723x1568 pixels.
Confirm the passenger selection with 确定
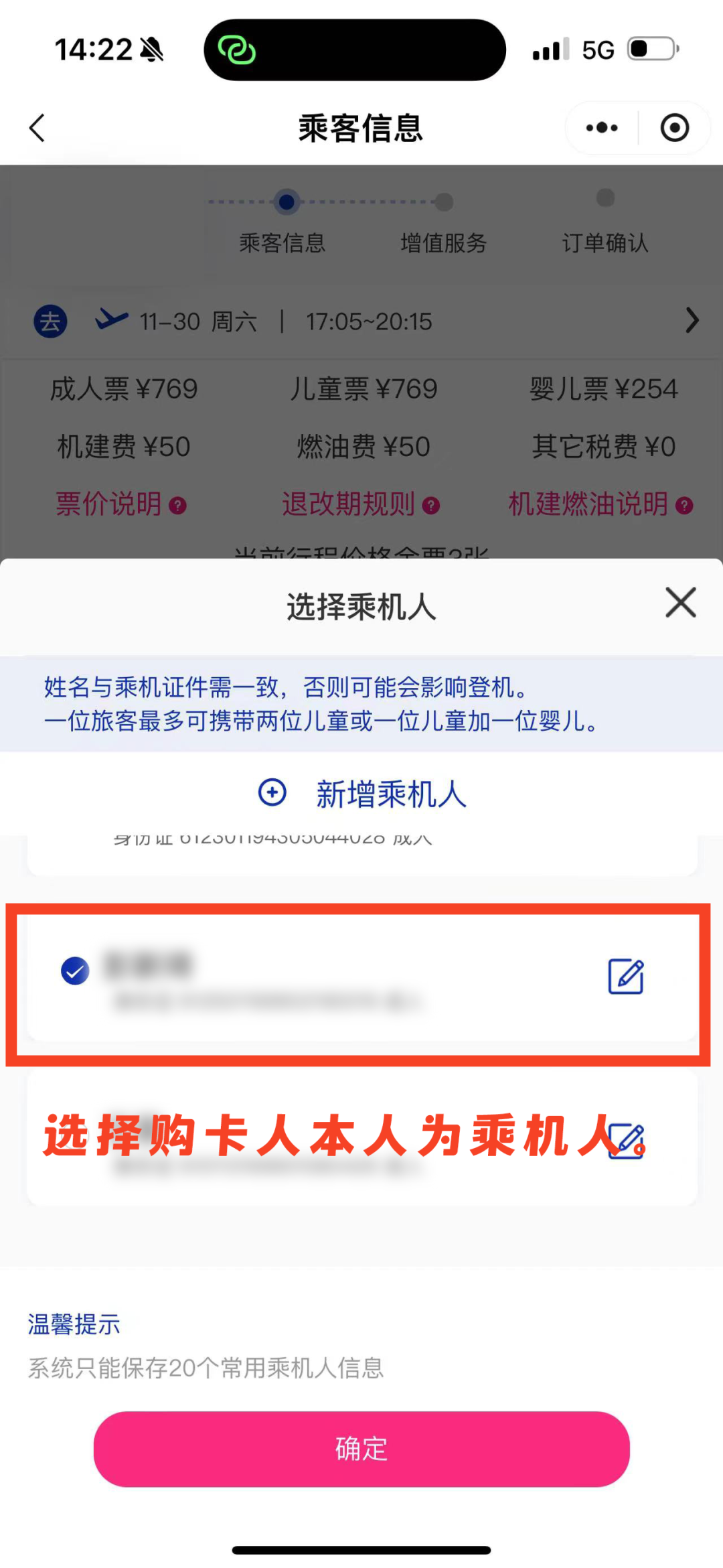click(361, 1449)
